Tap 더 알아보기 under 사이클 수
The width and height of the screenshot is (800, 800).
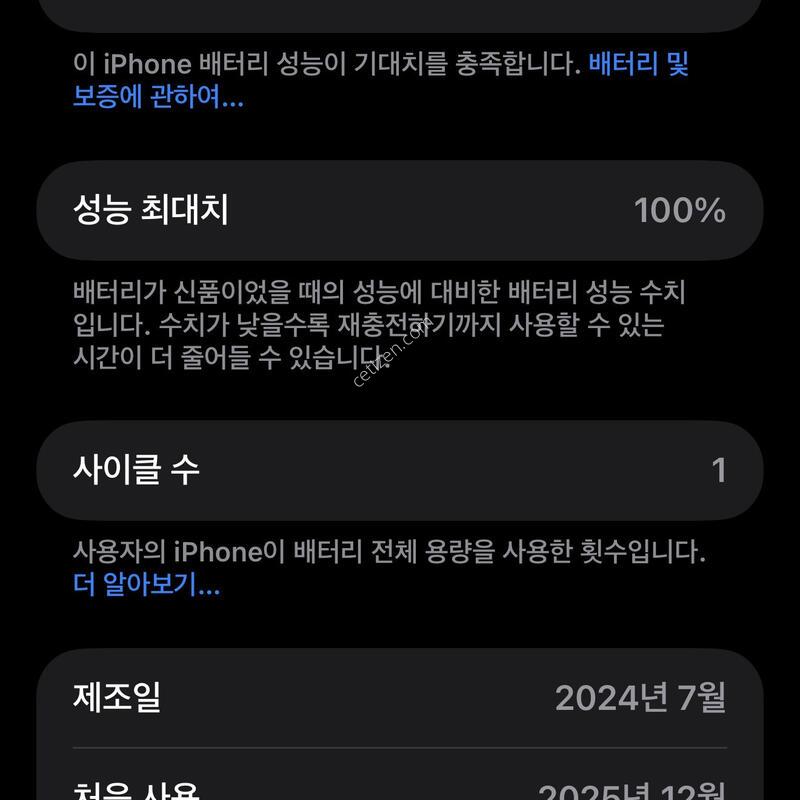point(146,586)
